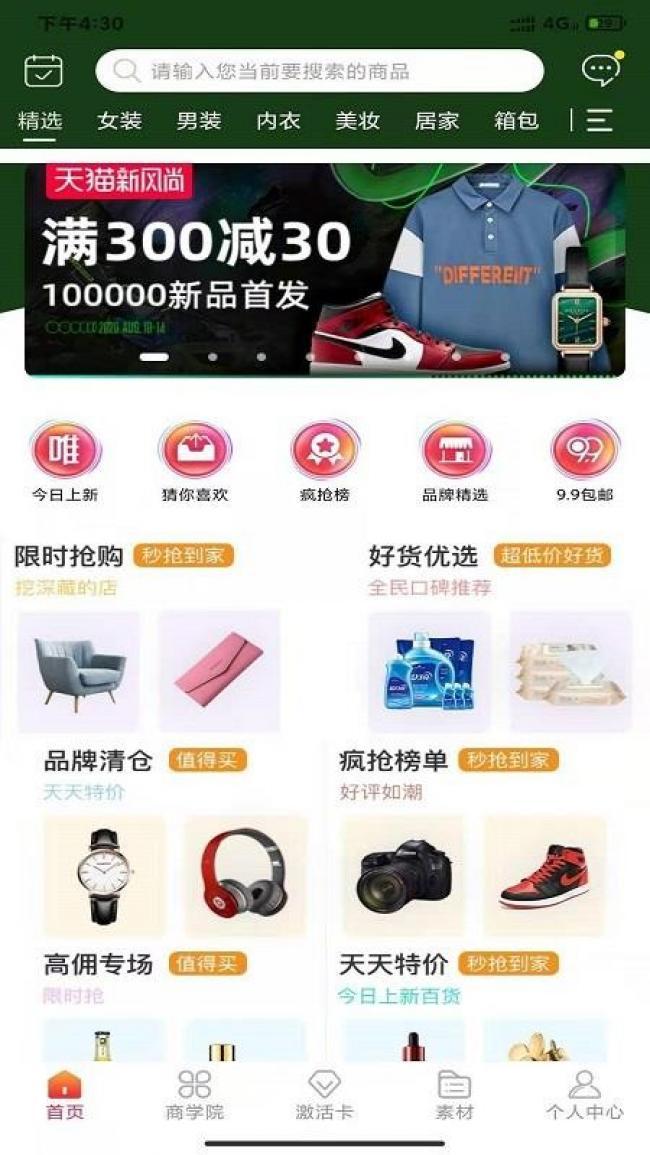The image size is (650, 1155).
Task: Switch to the 女装 category tab
Action: click(120, 121)
